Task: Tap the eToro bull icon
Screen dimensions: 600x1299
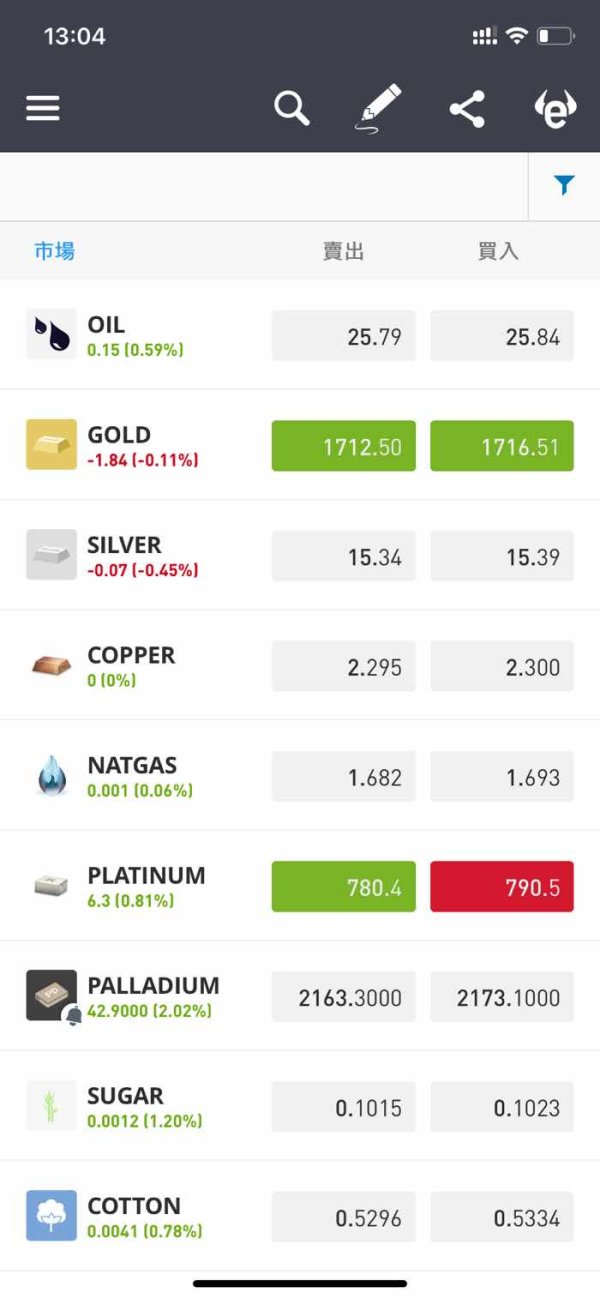Action: point(555,109)
